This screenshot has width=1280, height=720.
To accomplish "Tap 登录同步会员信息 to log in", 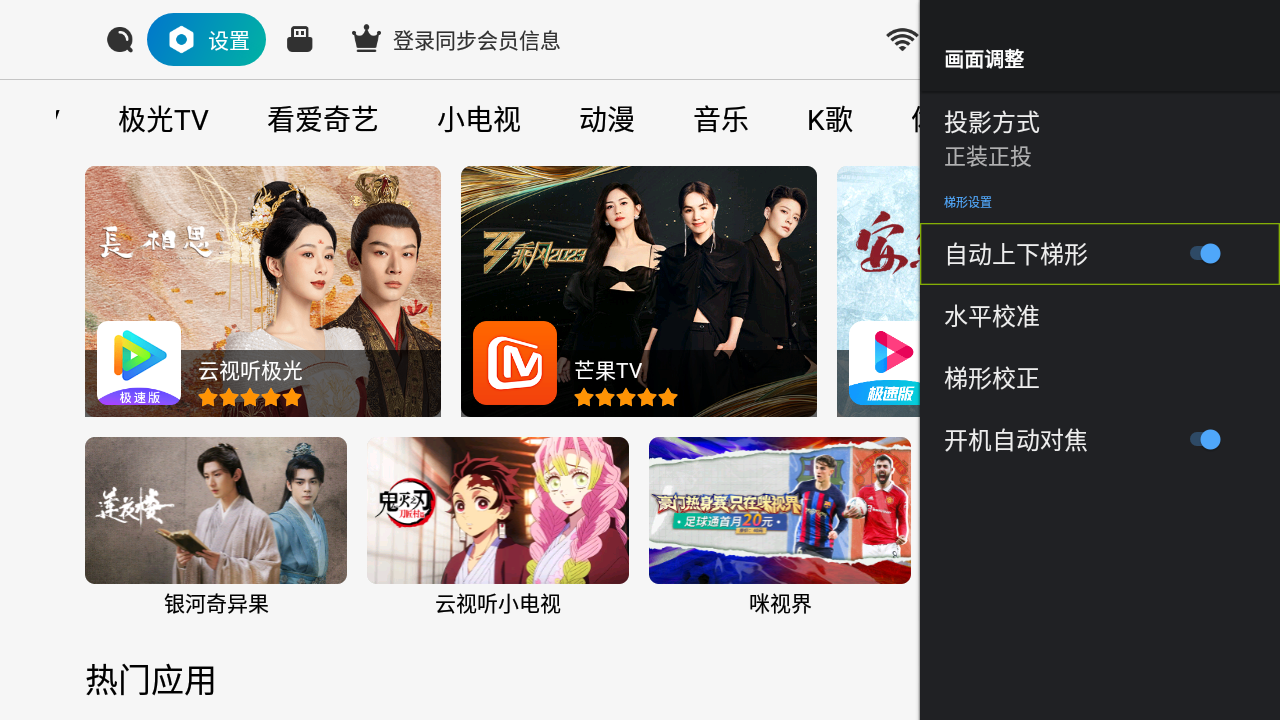I will coord(456,40).
